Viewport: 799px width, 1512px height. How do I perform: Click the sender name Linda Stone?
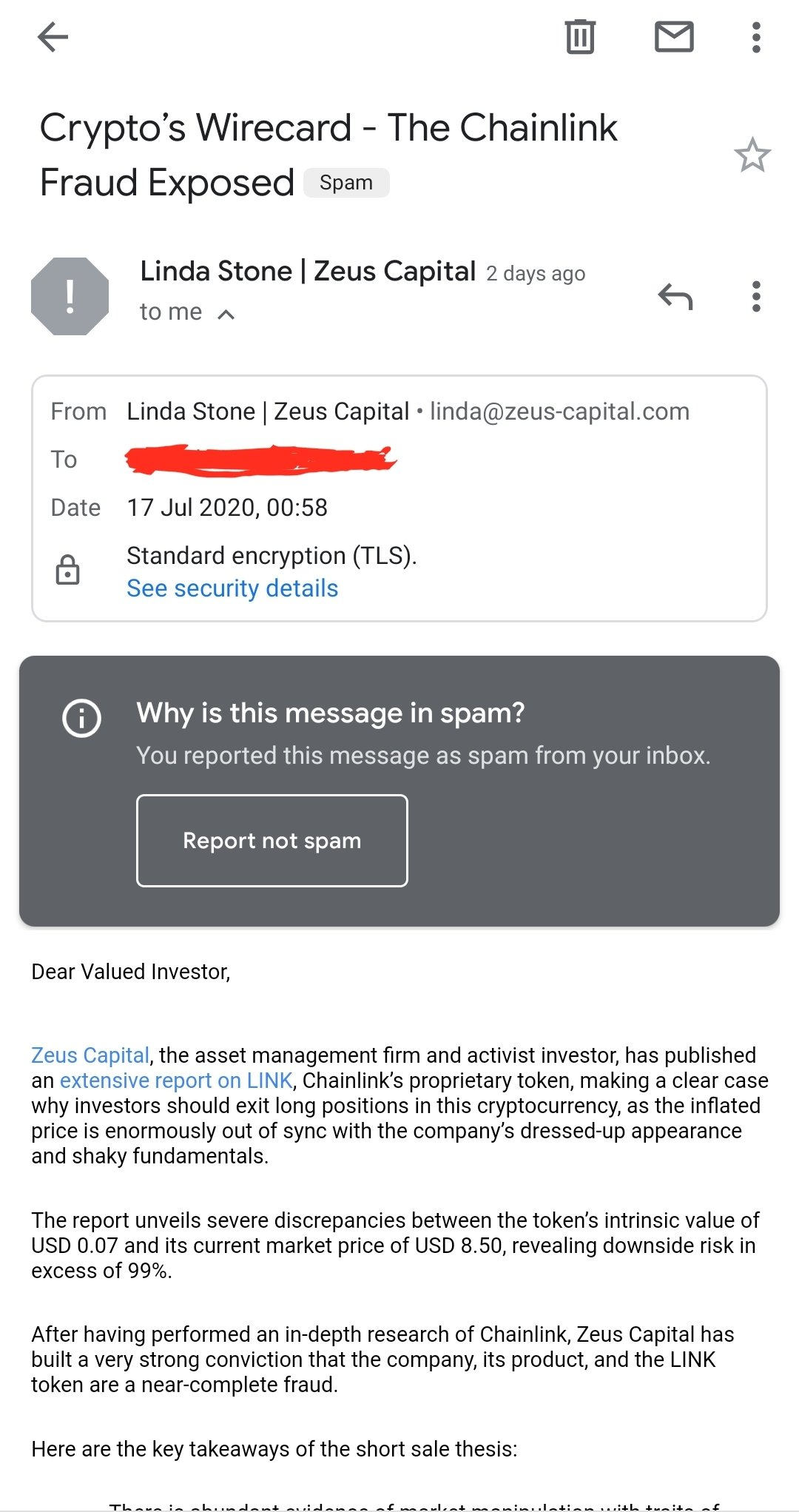click(307, 271)
